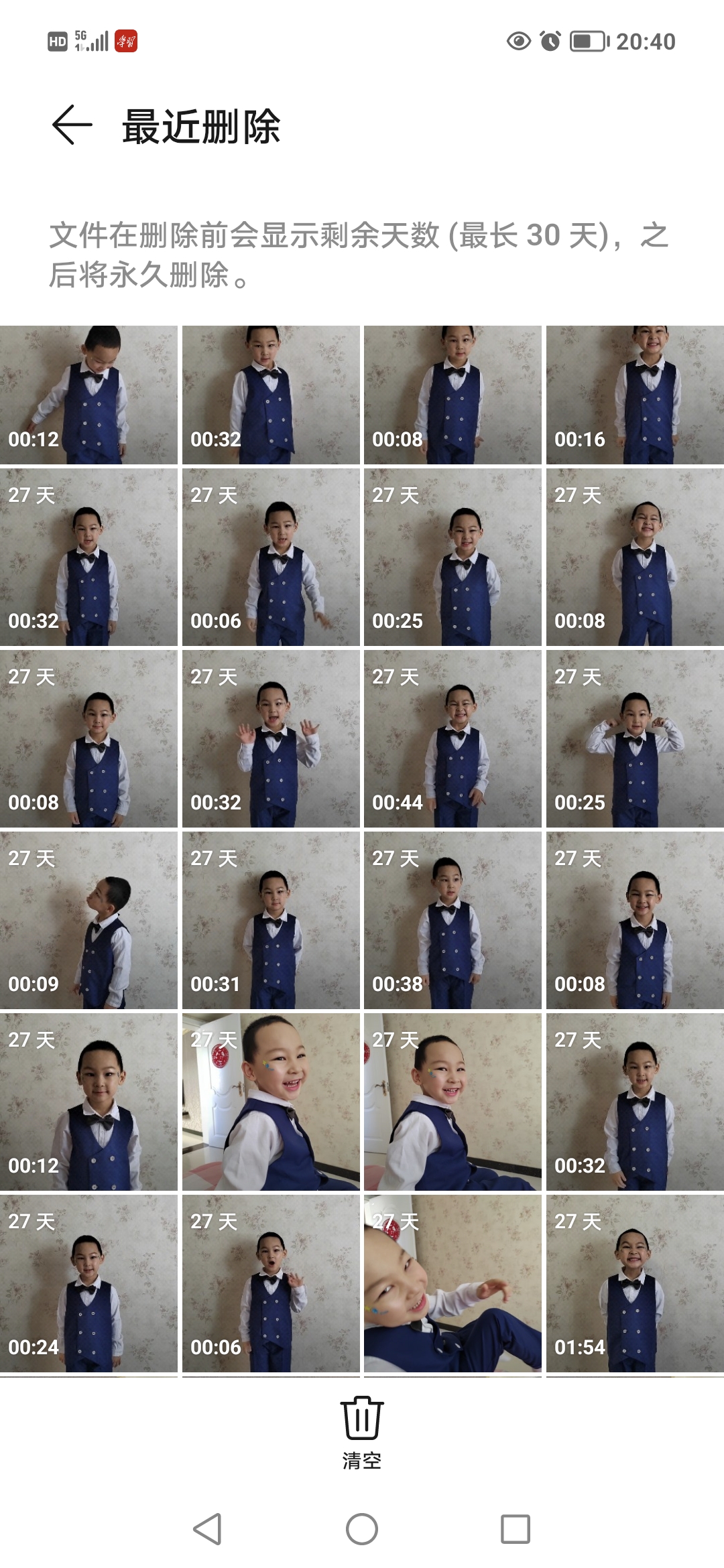Tap the system home button
This screenshot has height=1568, width=724.
pos(362,1529)
